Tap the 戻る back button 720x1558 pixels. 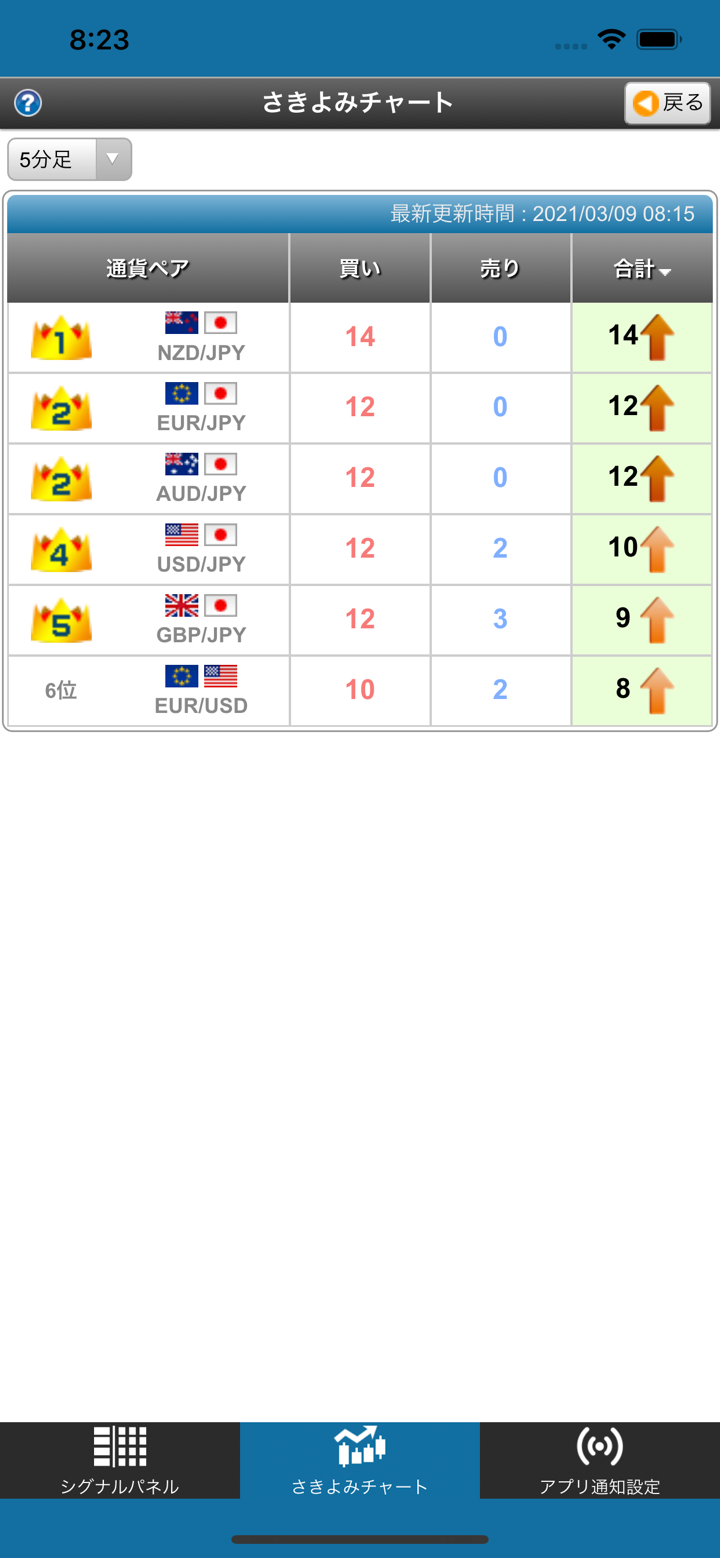click(667, 103)
